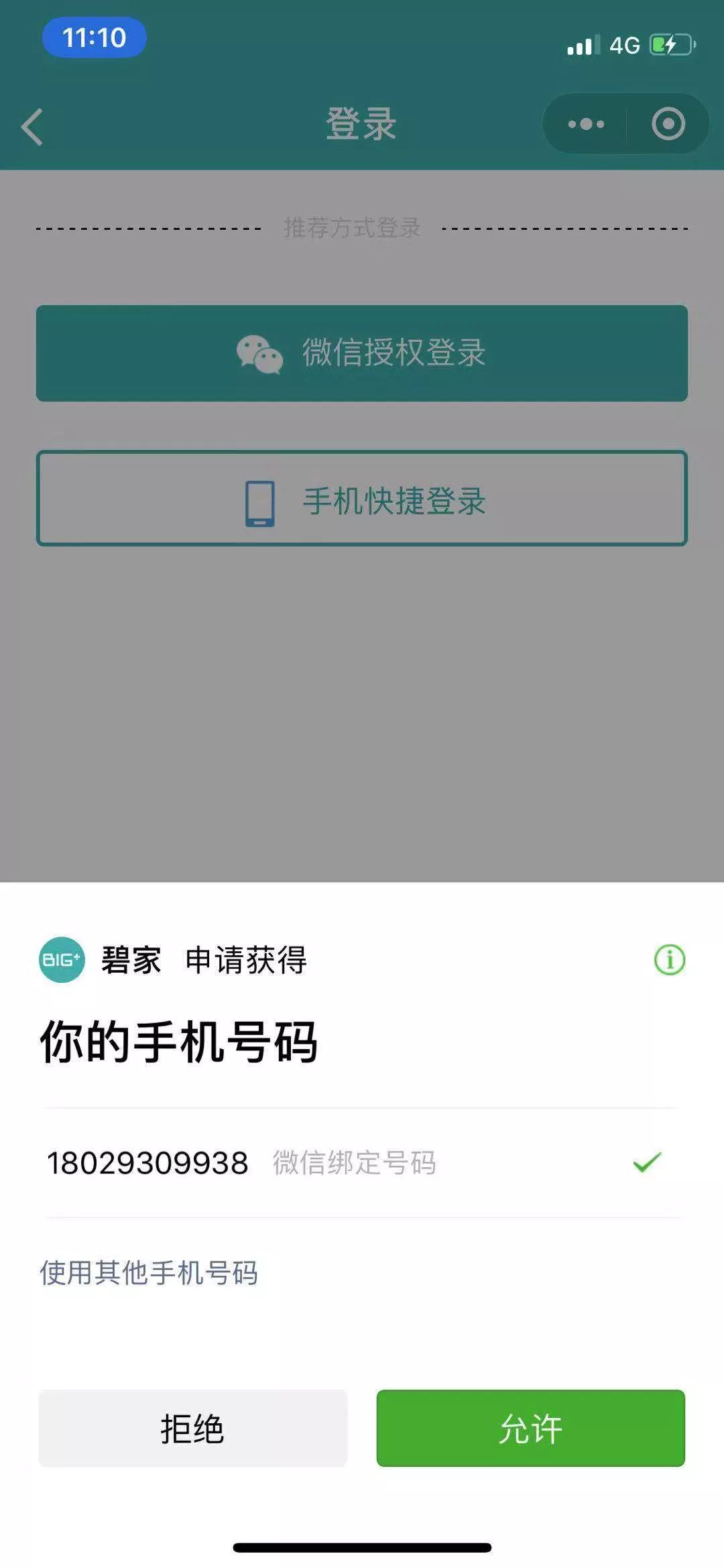Tap the circular exit capsule icon

pos(666,123)
